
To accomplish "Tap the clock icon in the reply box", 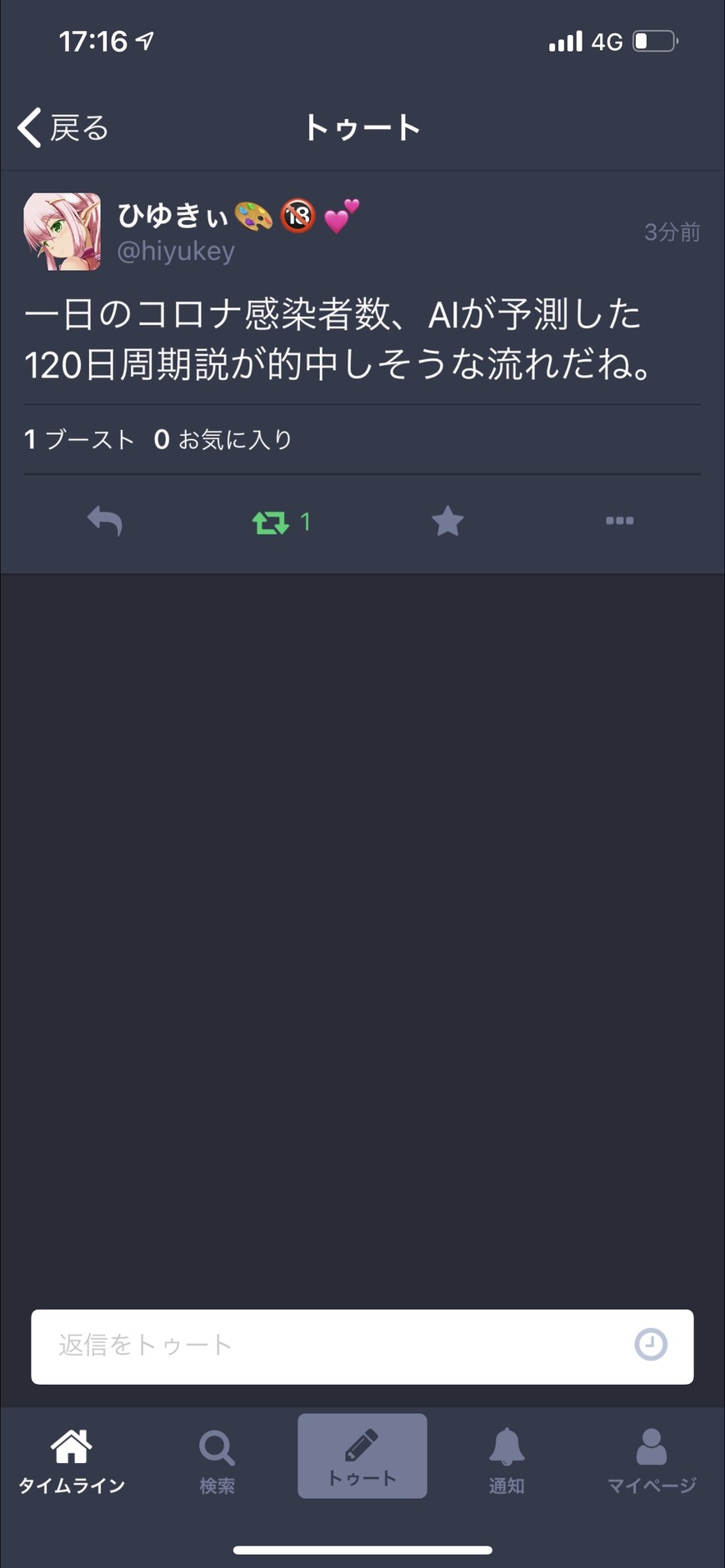I will pos(651,1345).
